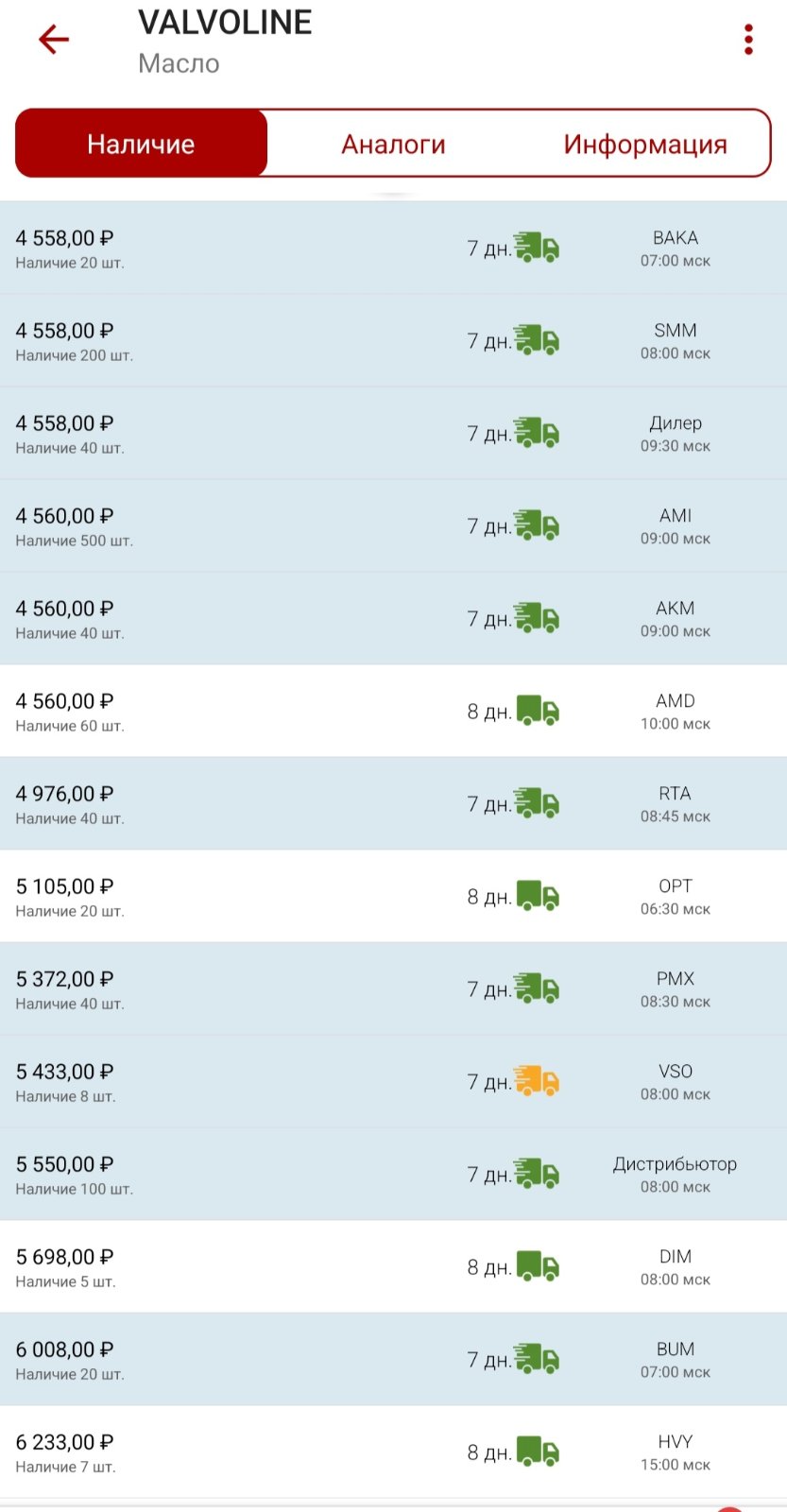Open the BAKA offer for 4 558,00 ₽
The width and height of the screenshot is (787, 1512).
[x=393, y=249]
